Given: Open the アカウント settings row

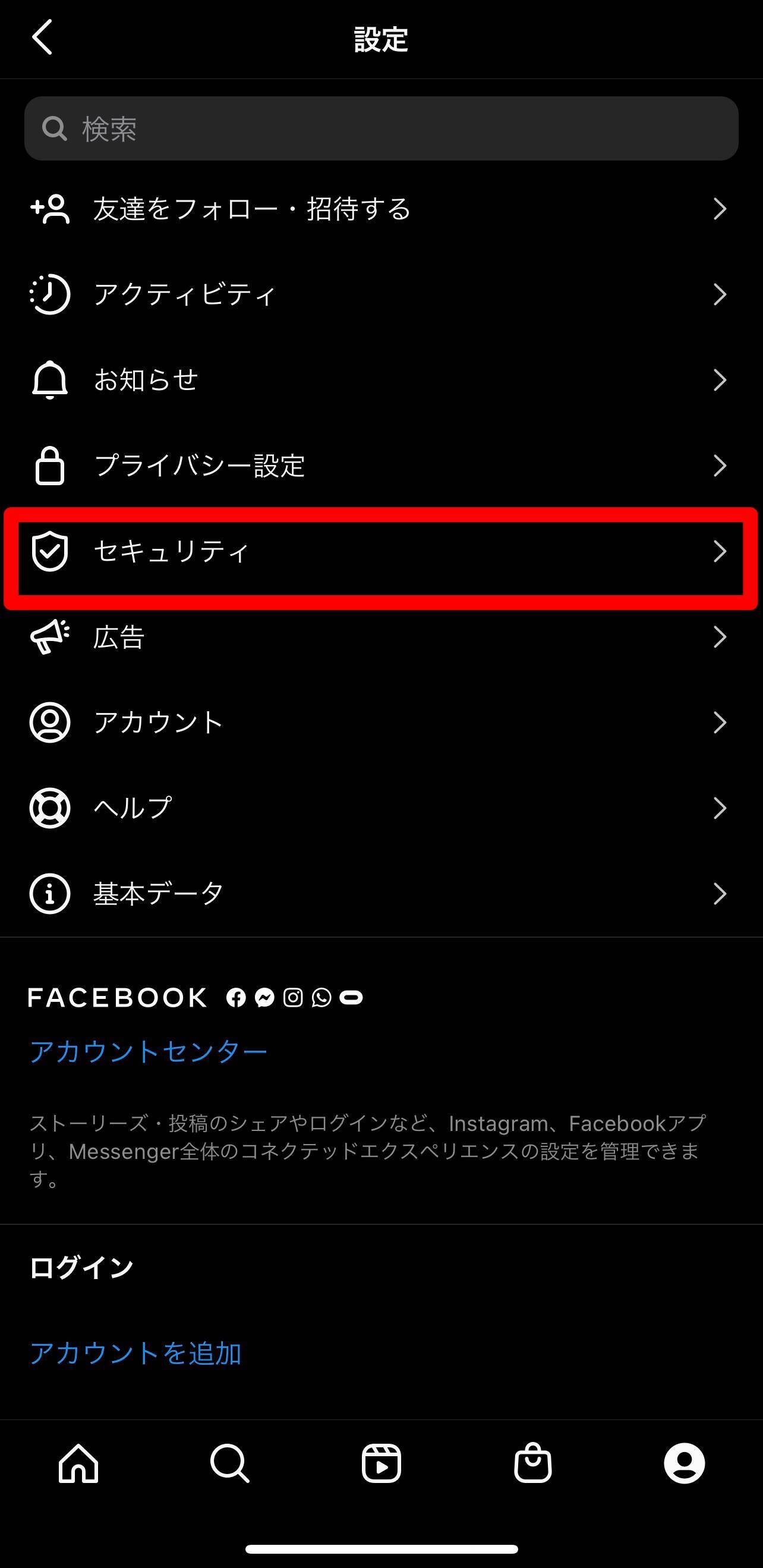Looking at the screenshot, I should 381,722.
